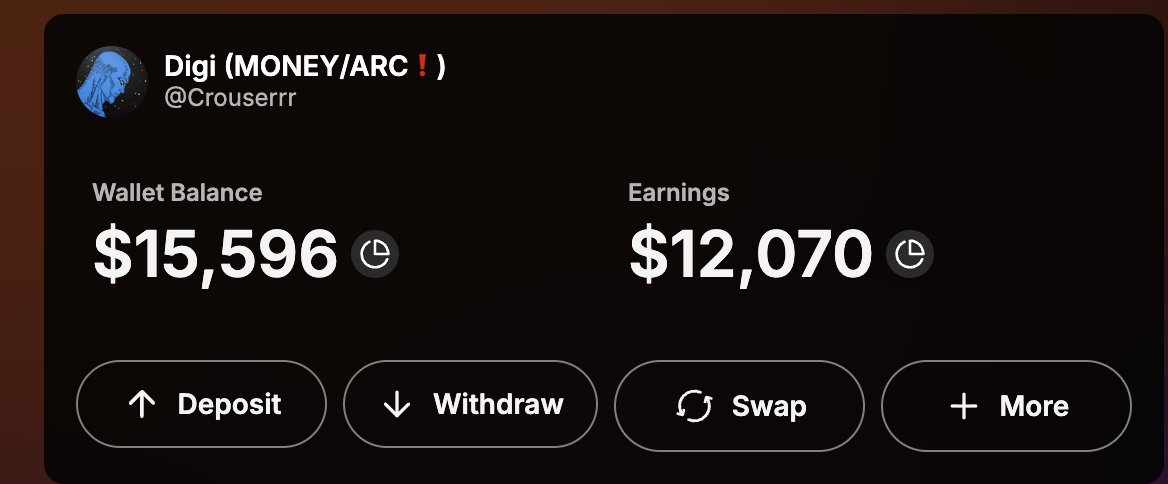Withdraw funds from the wallet
The height and width of the screenshot is (484, 1168).
coord(470,404)
